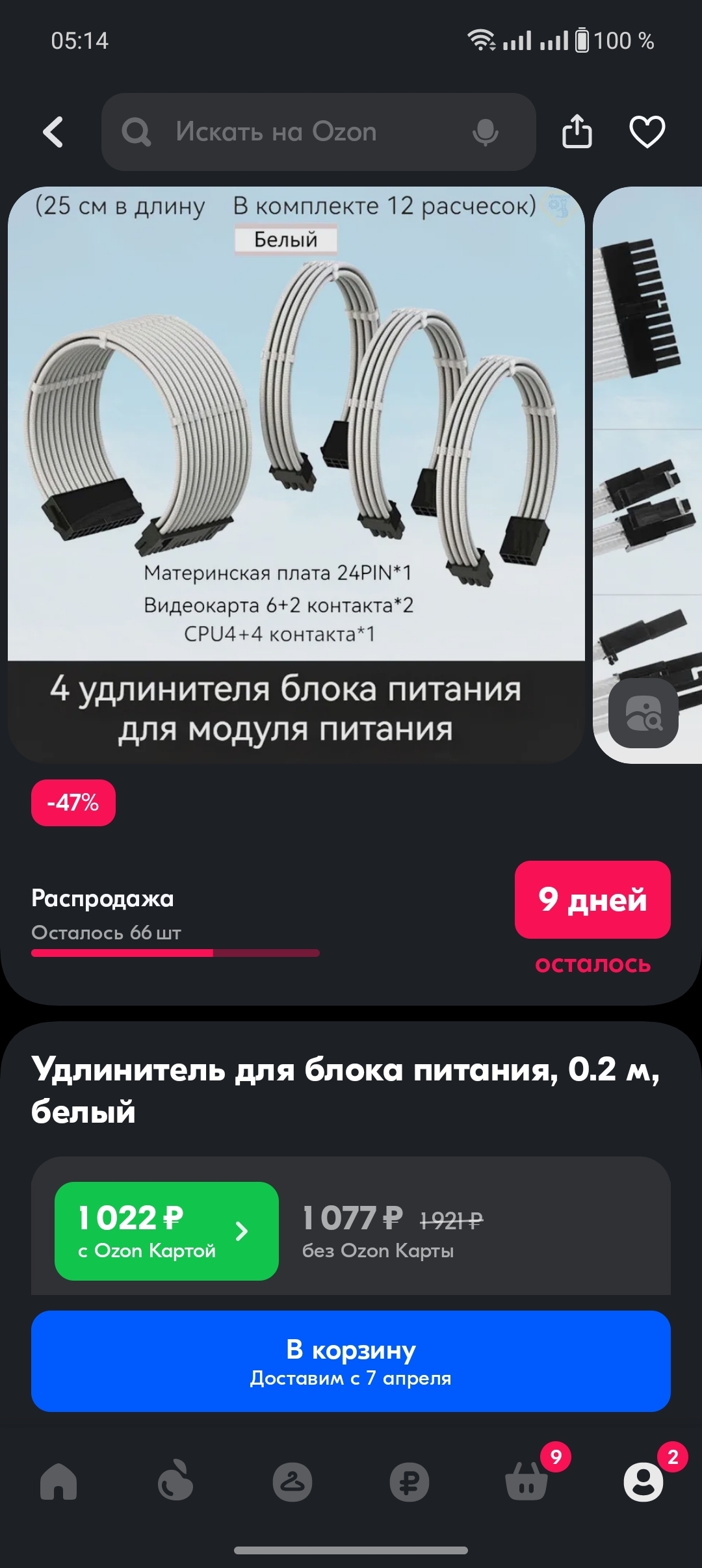
Task: Open the Искать на Ozon search field
Action: 286,132
